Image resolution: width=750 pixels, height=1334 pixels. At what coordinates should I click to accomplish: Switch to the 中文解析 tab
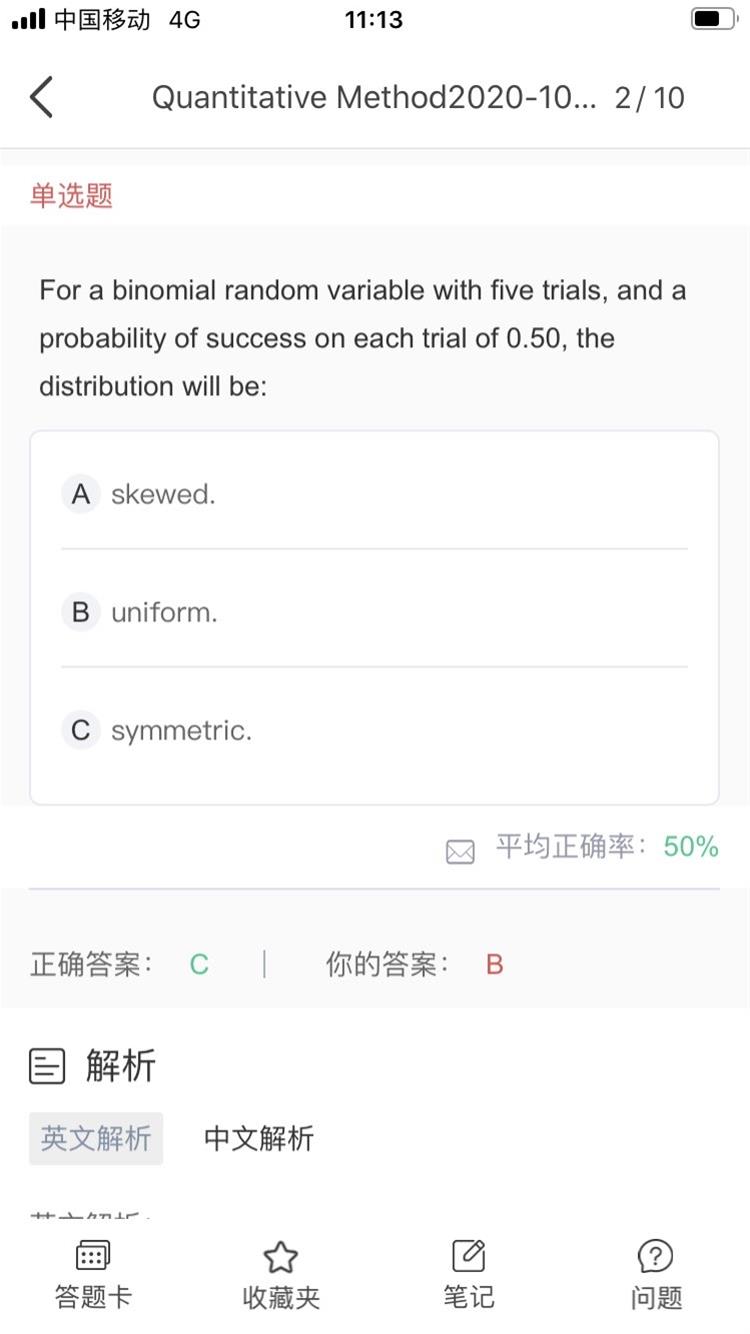point(259,1138)
